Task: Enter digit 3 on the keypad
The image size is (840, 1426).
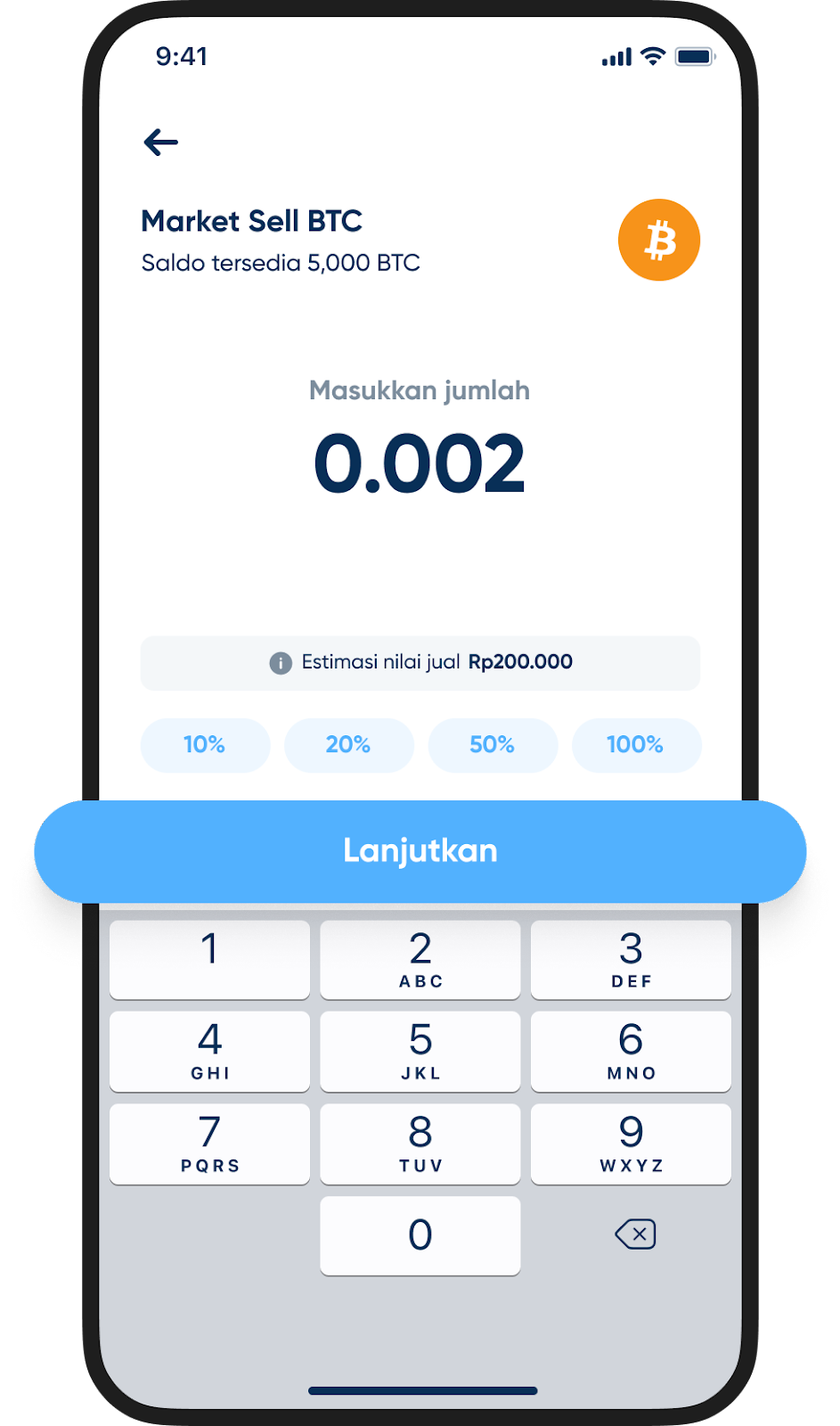Action: (x=631, y=960)
